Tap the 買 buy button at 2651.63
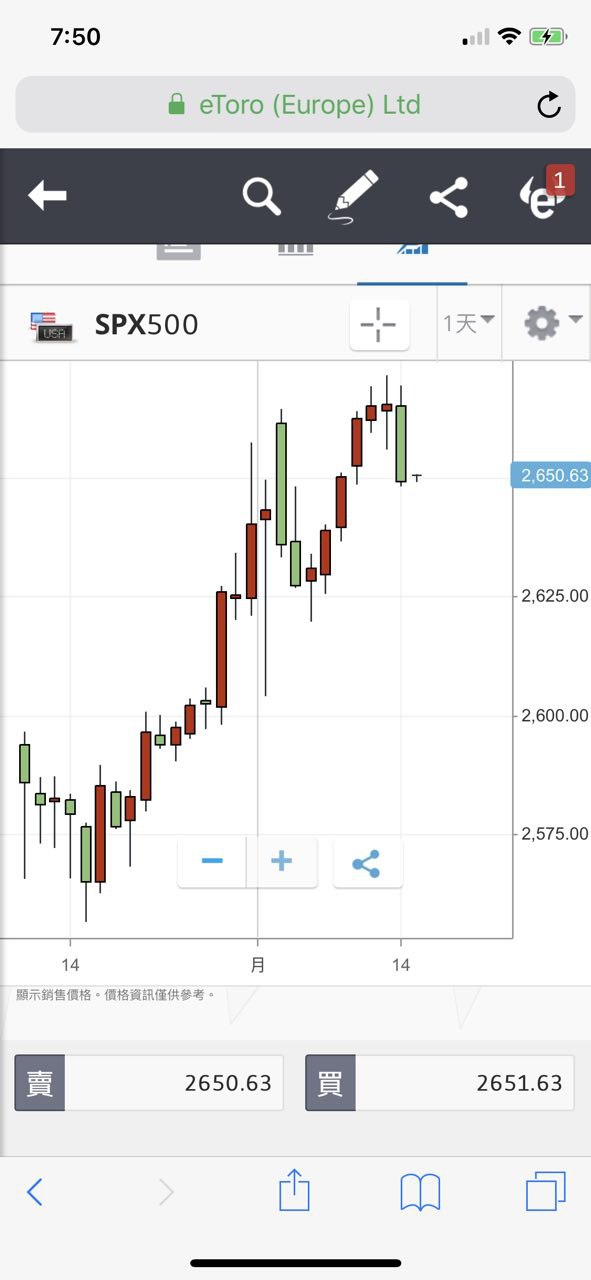Viewport: 591px width, 1280px height. pos(440,1083)
